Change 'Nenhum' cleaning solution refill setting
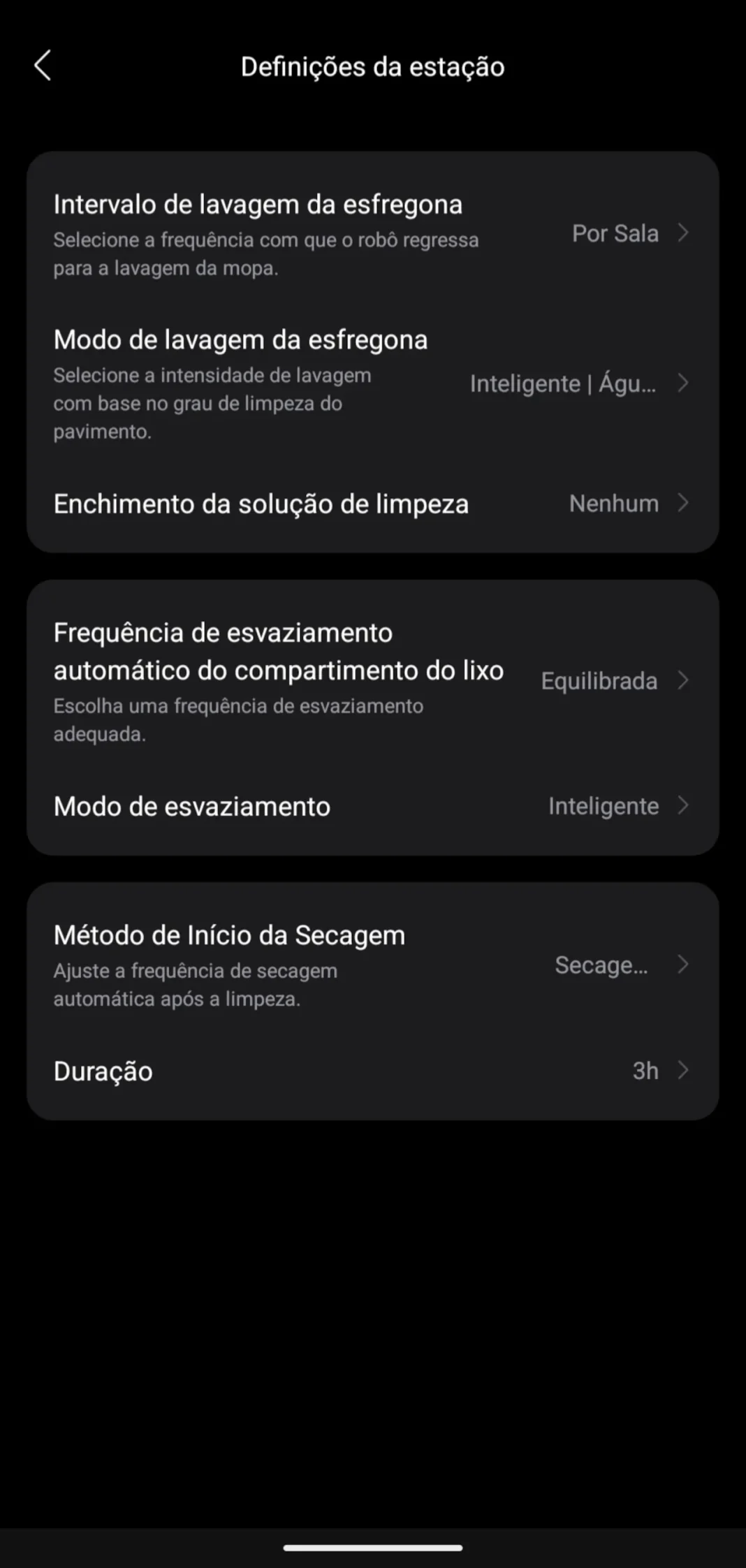 [613, 503]
